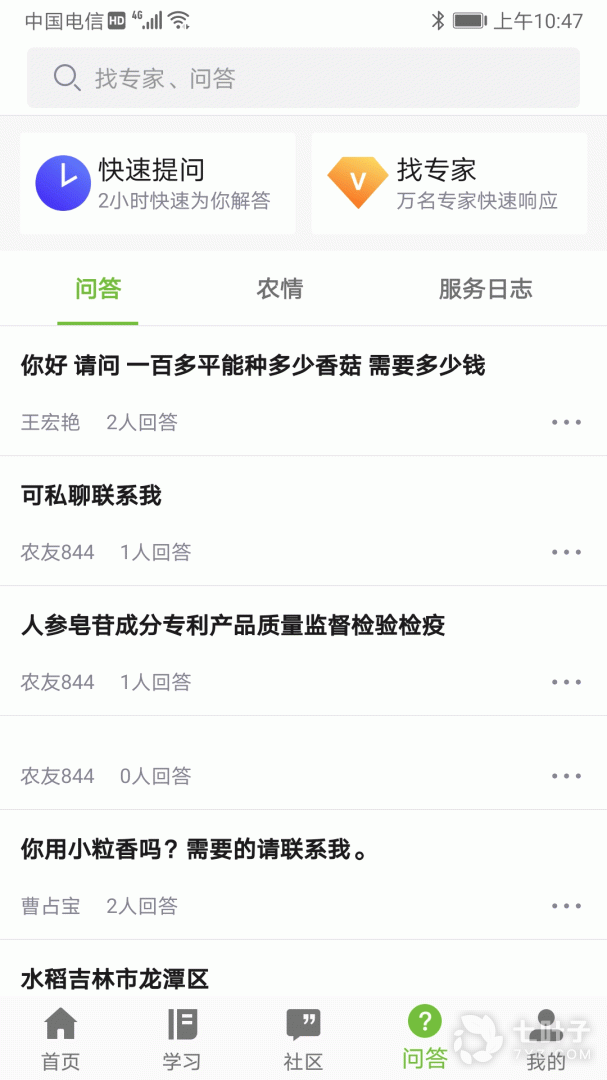Open the 可私聊联系我 question
The width and height of the screenshot is (607, 1080).
pos(91,496)
